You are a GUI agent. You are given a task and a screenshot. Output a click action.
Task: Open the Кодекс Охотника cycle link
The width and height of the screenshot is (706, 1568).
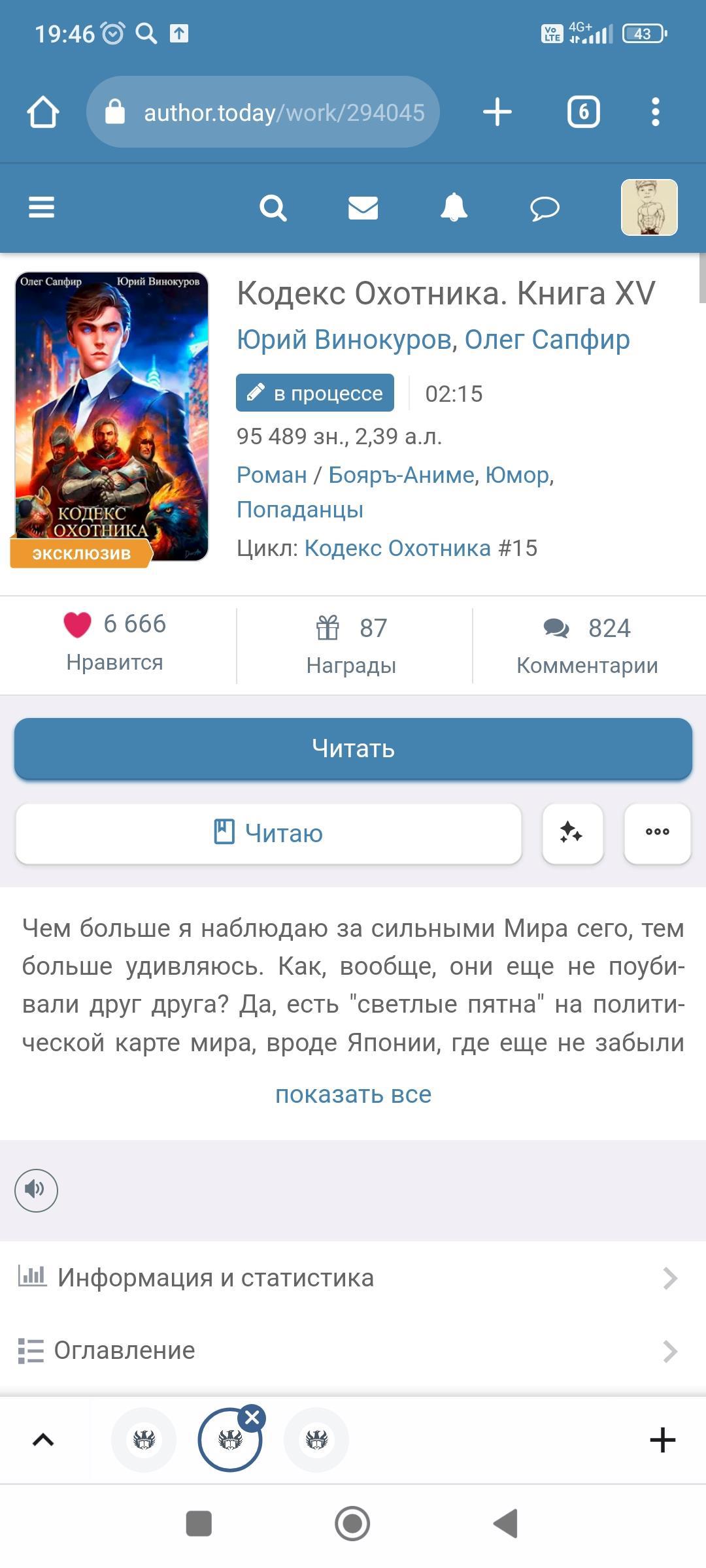[397, 548]
